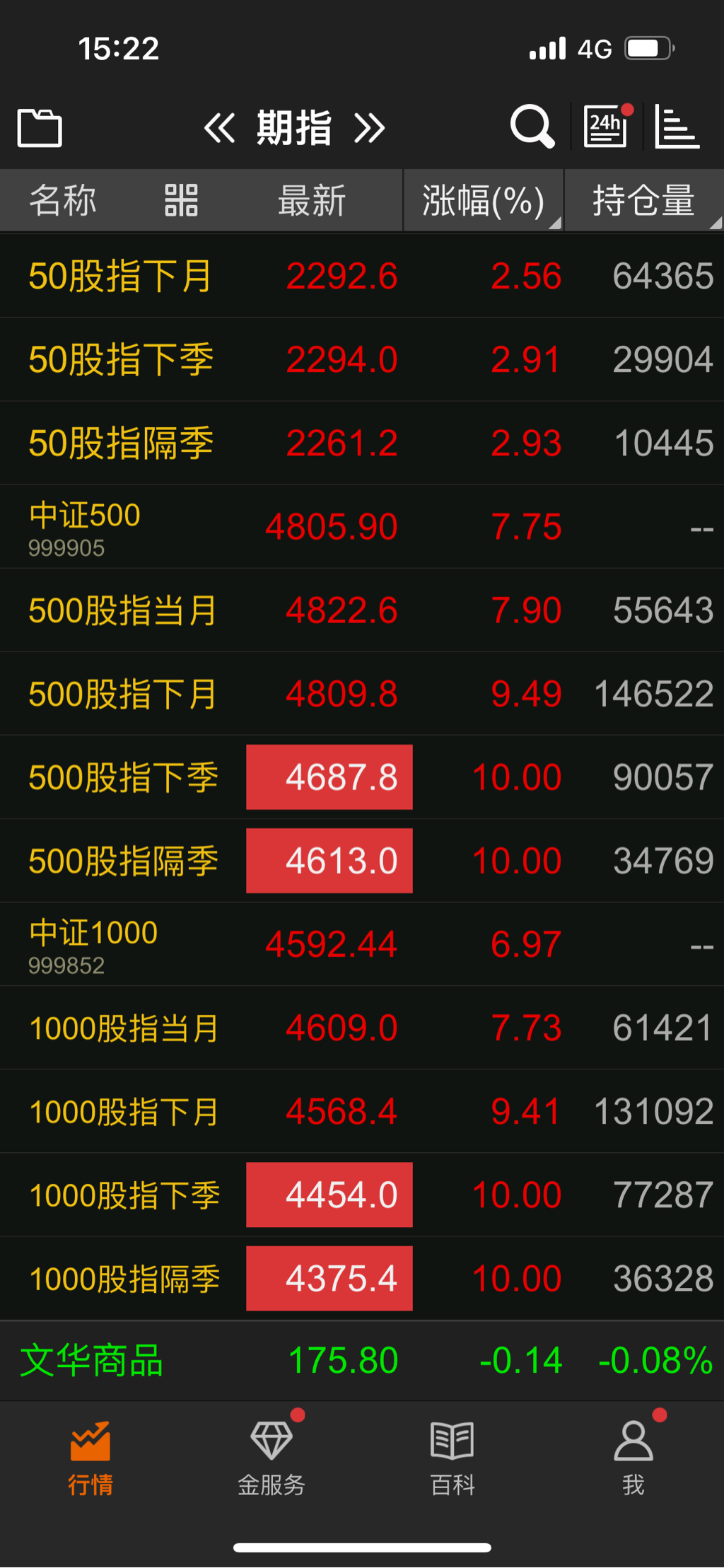Viewport: 724px width, 1568px height.
Task: Sort by 涨幅(%) column header
Action: coord(484,200)
